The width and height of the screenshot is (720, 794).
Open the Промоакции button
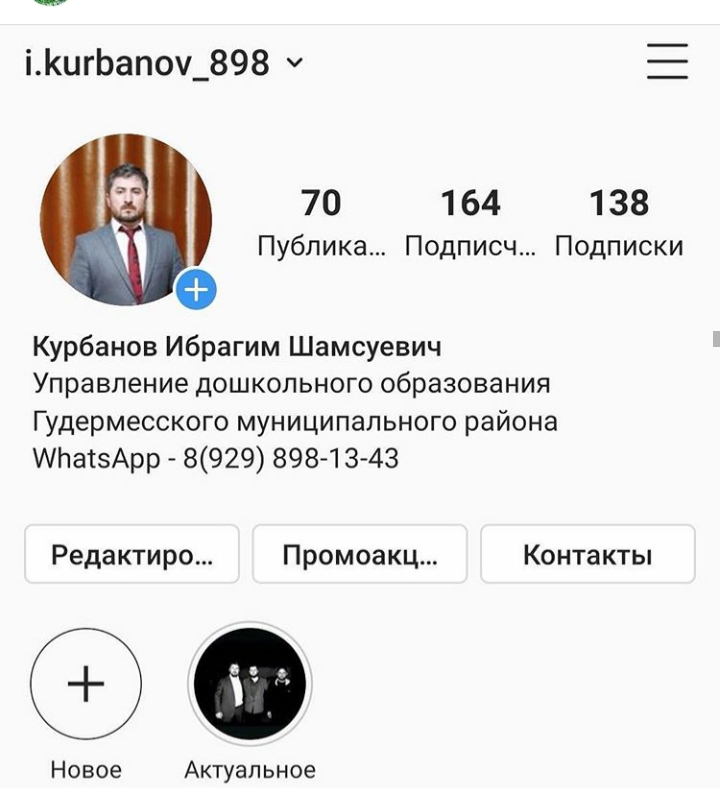click(360, 554)
